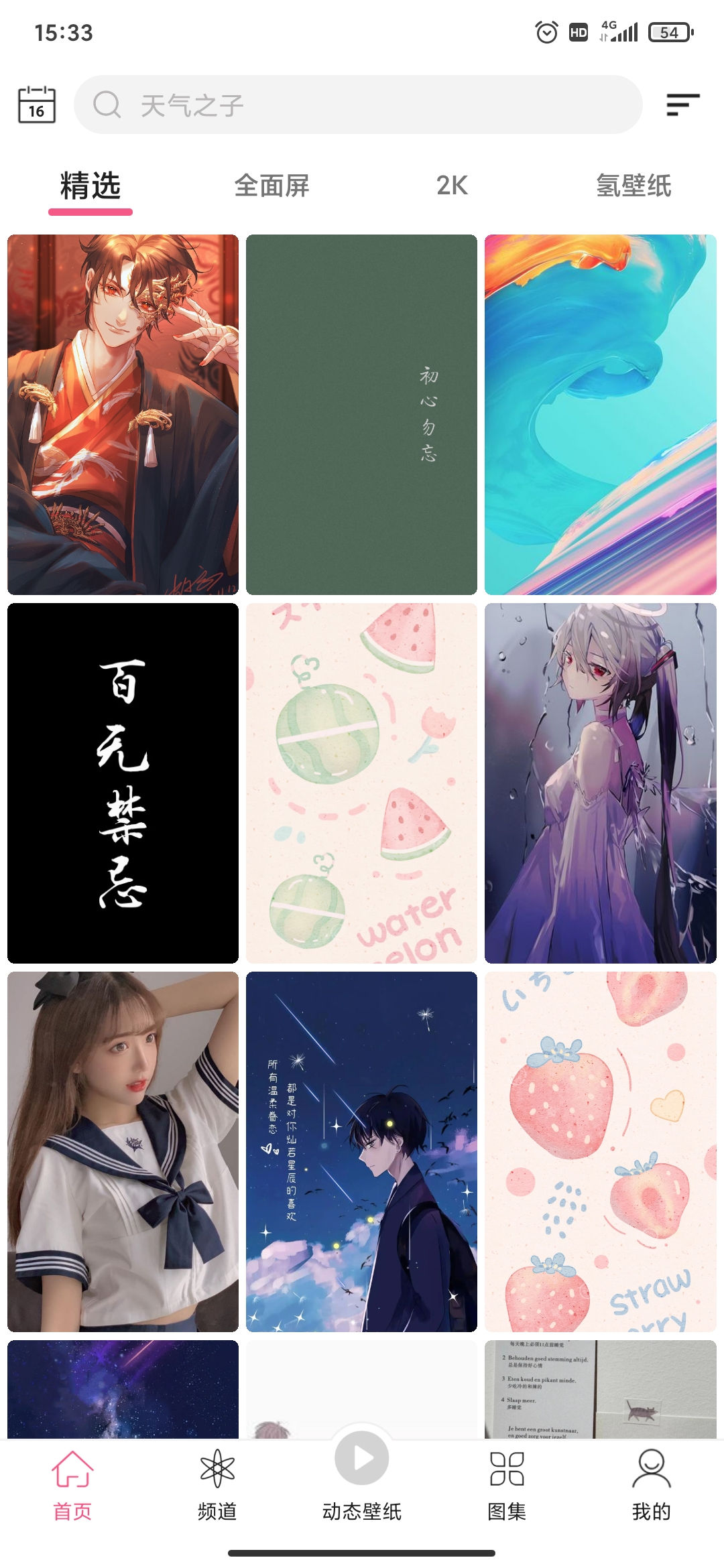Open the purple-haired anime girl wallpaper
The image size is (724, 1568).
click(600, 783)
